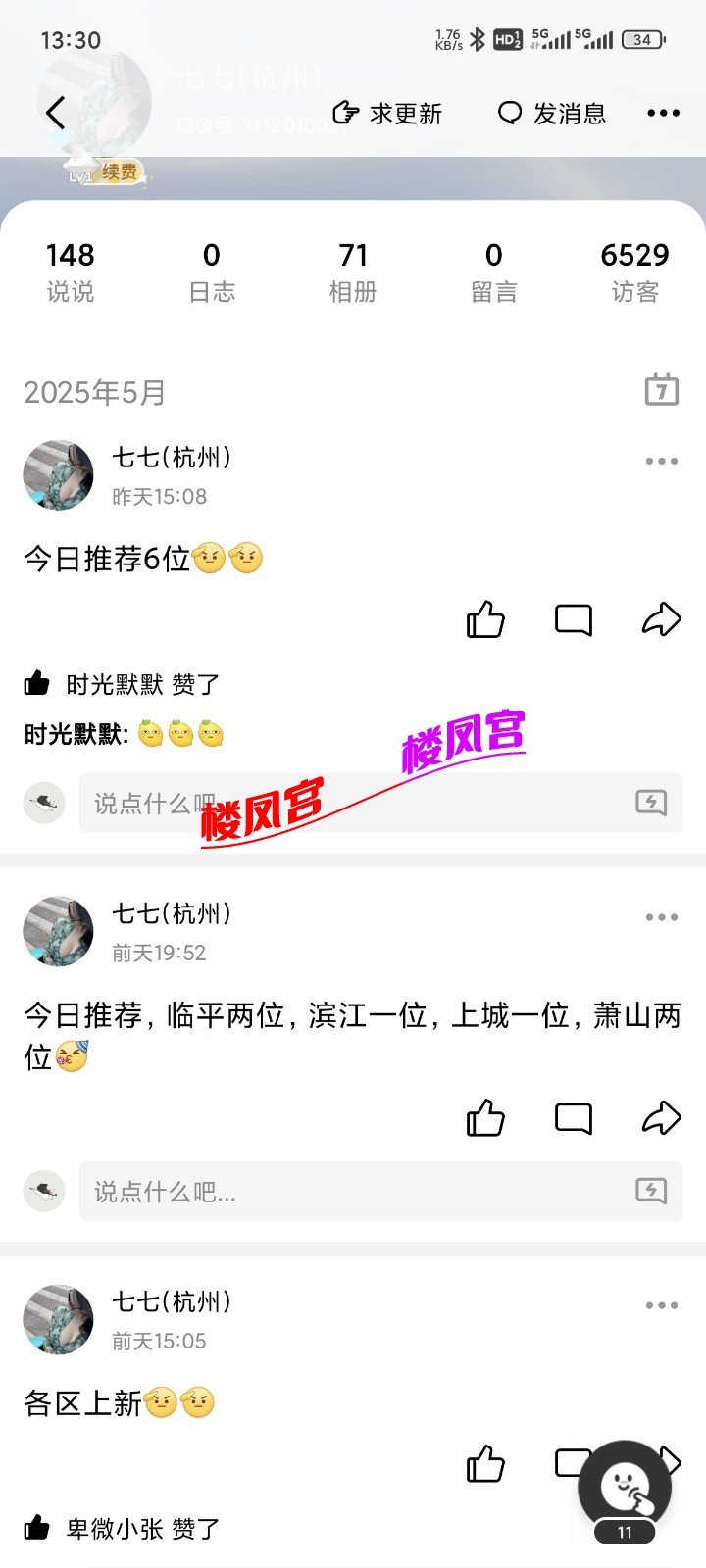This screenshot has width=706, height=1568.
Task: Open the 访客 visitors tab
Action: [x=635, y=269]
